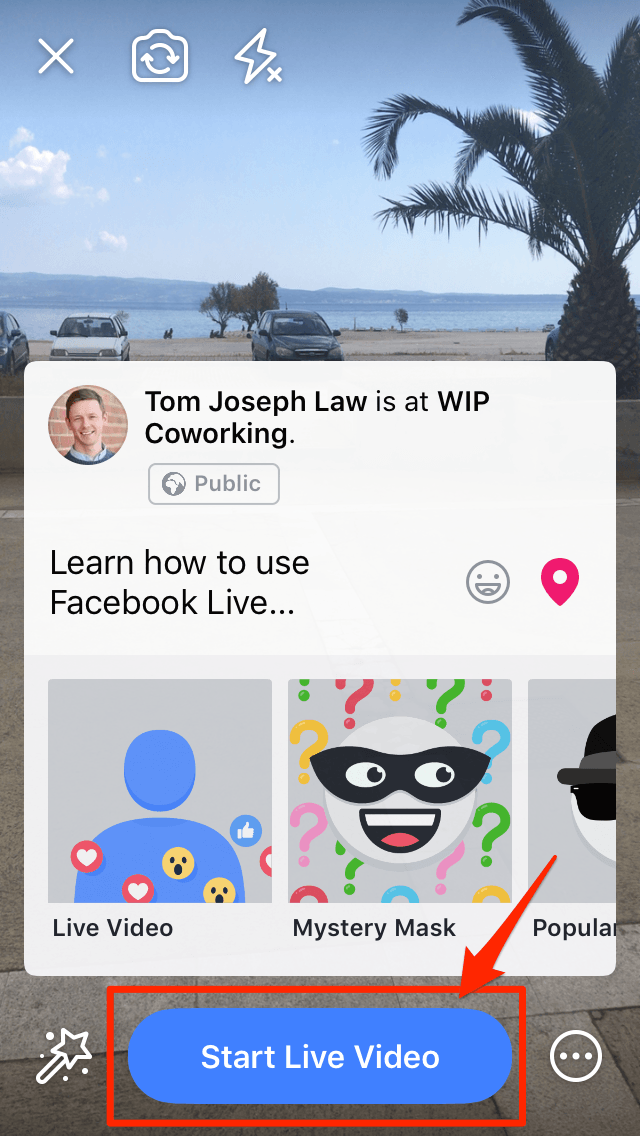Change the Public audience setting
640x1136 pixels.
pyautogui.click(x=214, y=484)
